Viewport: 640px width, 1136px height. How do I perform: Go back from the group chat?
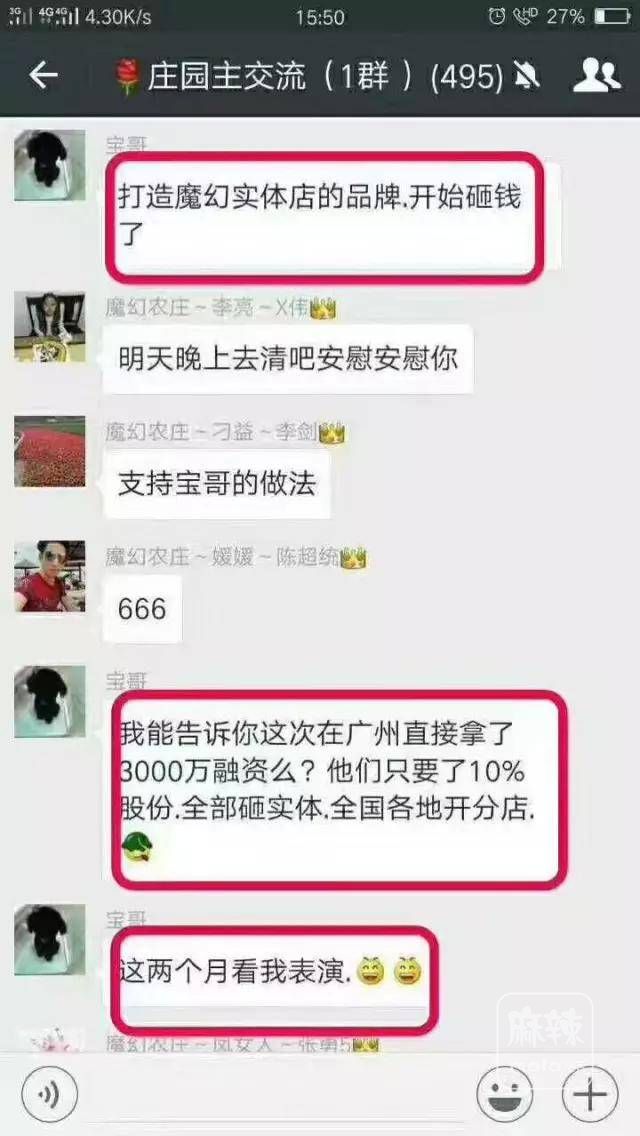pyautogui.click(x=43, y=76)
